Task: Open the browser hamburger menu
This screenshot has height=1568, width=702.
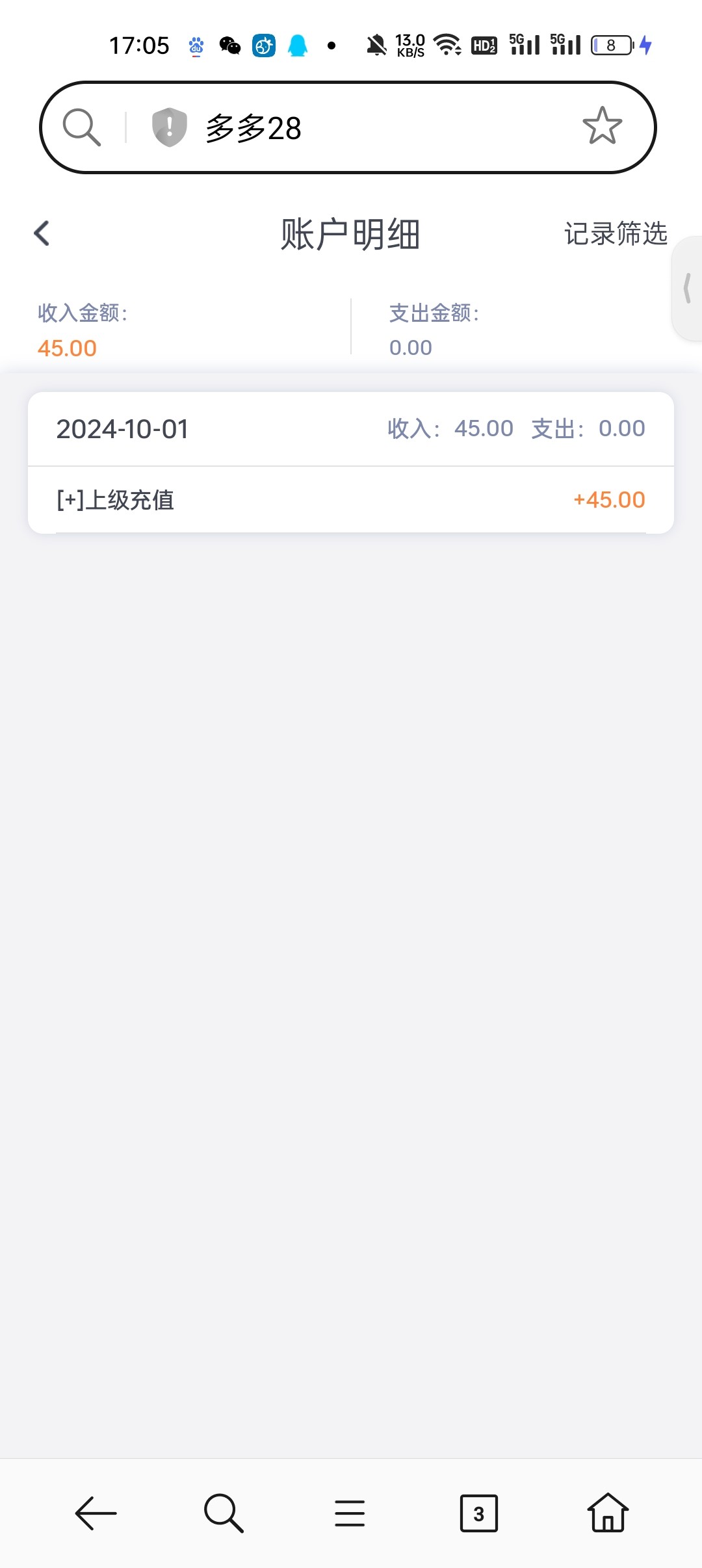Action: (350, 1513)
